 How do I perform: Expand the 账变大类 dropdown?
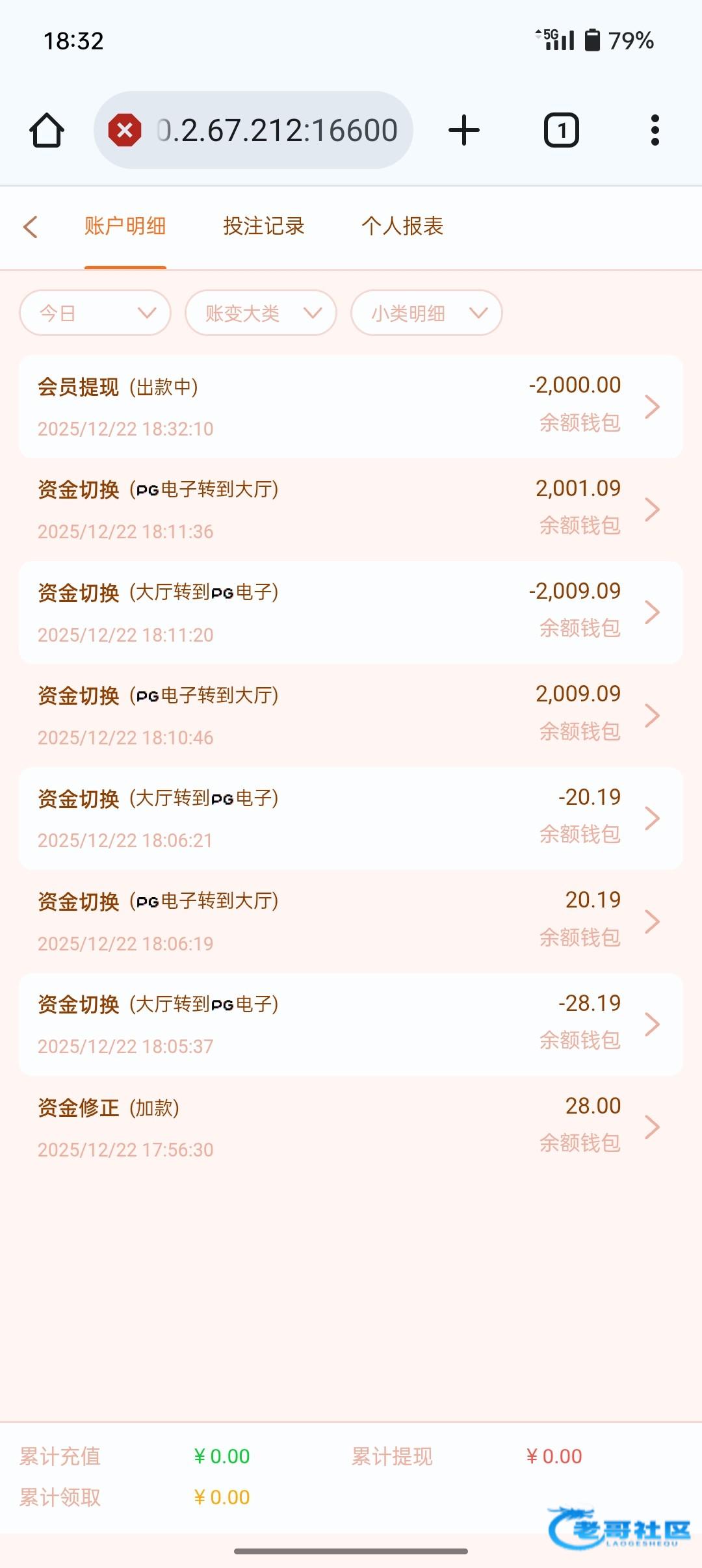click(261, 313)
